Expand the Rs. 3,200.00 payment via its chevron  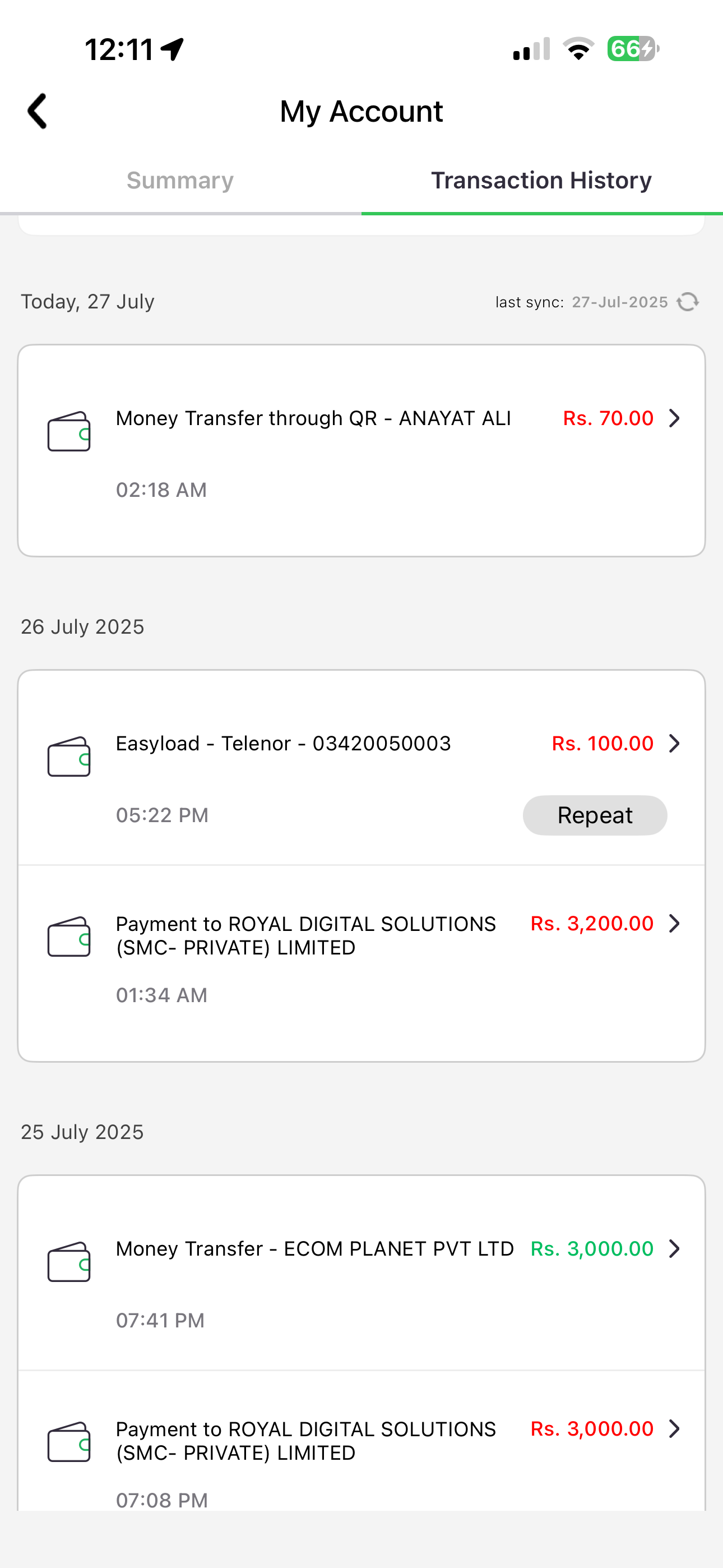pos(675,924)
